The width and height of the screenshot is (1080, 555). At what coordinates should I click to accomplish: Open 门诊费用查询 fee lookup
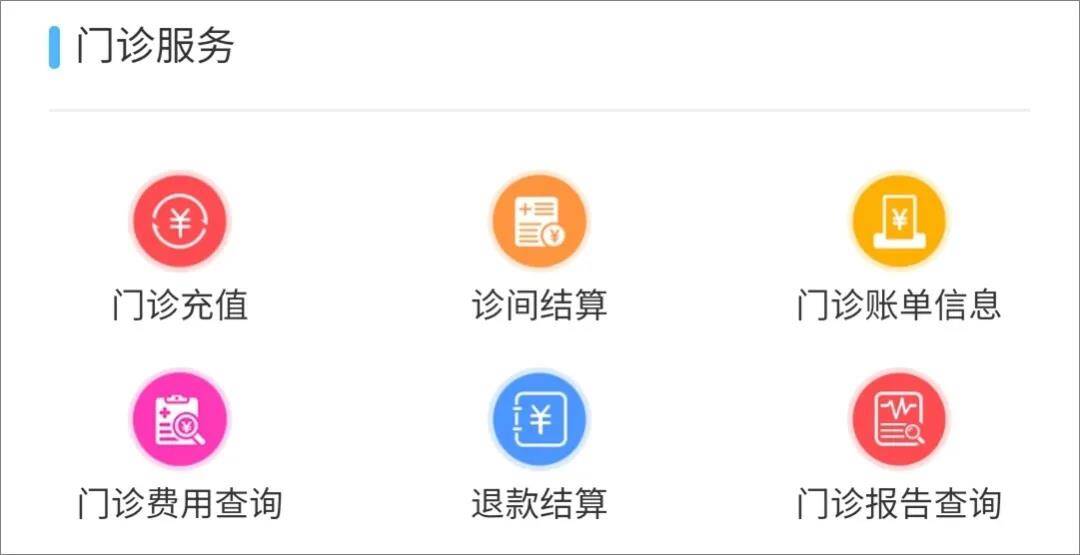pos(180,420)
